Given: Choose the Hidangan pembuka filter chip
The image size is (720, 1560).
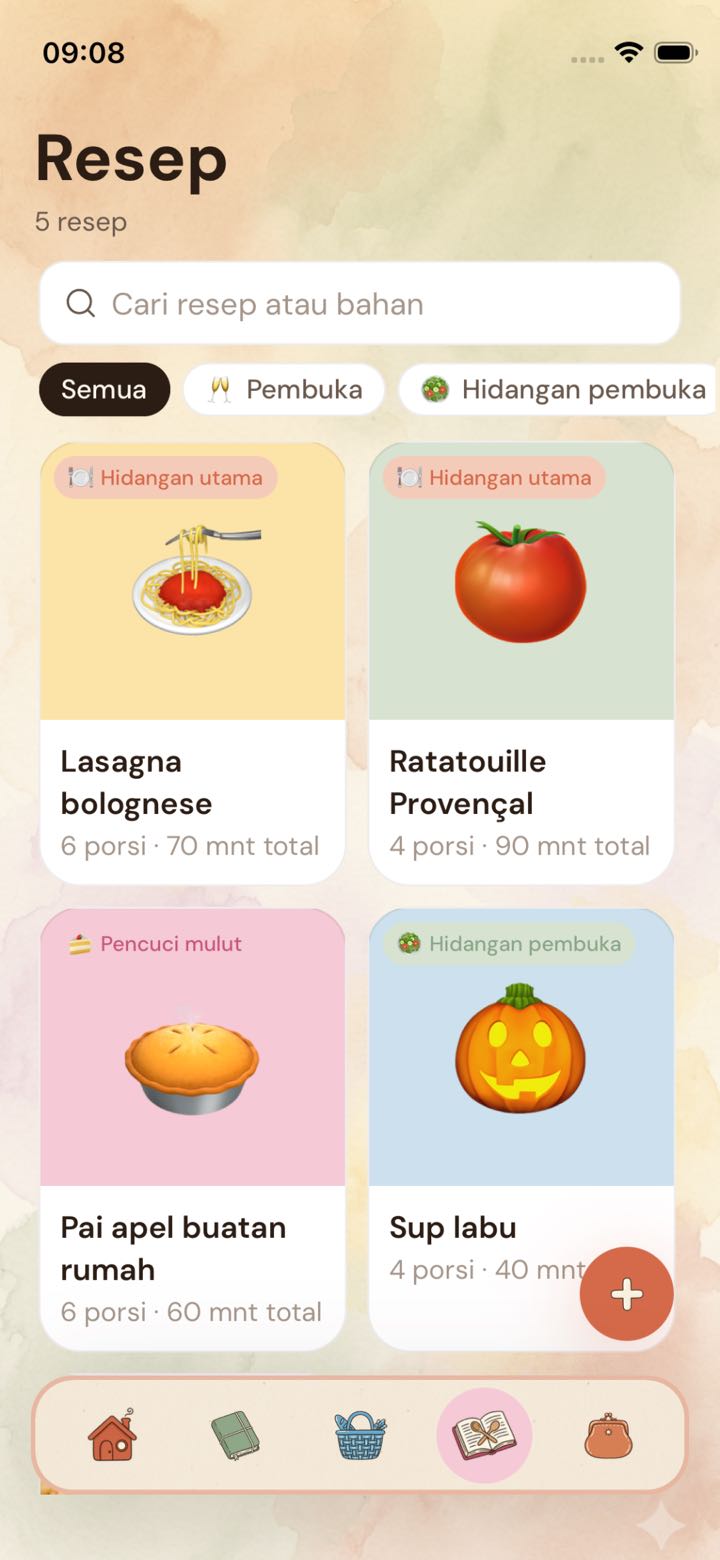Looking at the screenshot, I should point(560,389).
